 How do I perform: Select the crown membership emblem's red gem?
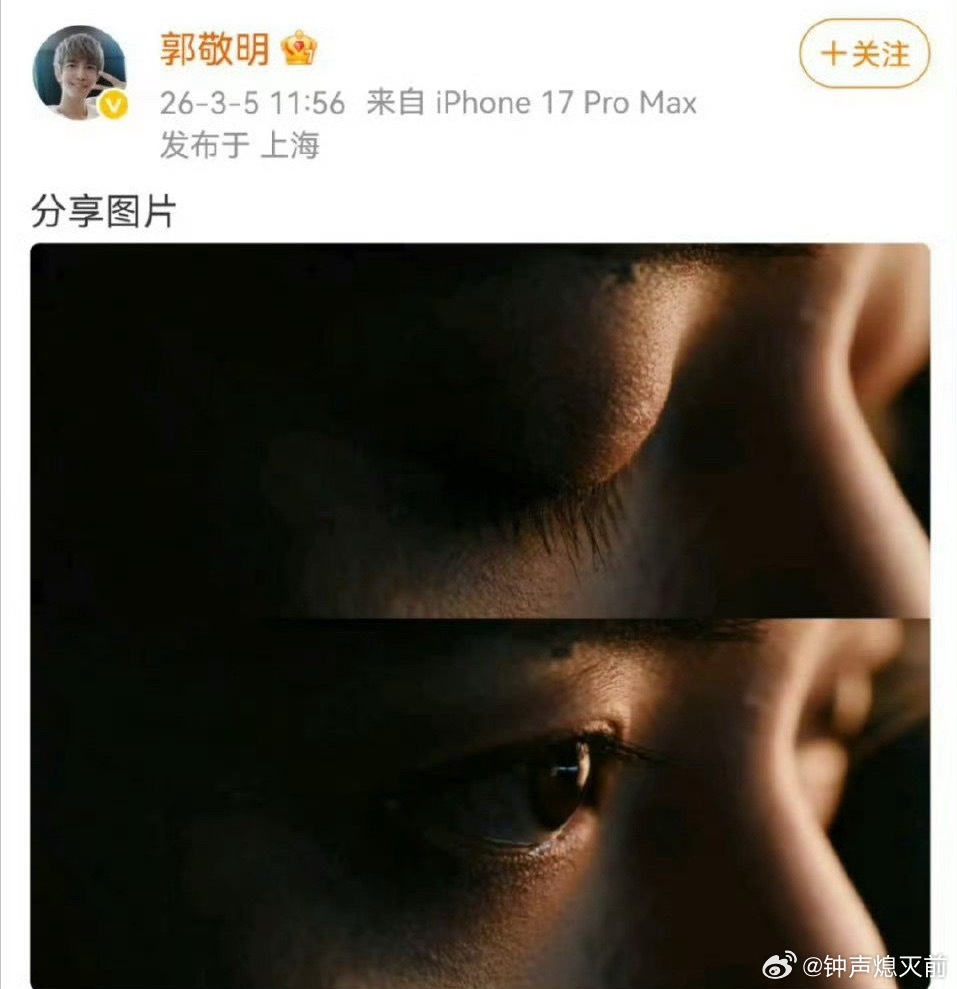(x=298, y=45)
